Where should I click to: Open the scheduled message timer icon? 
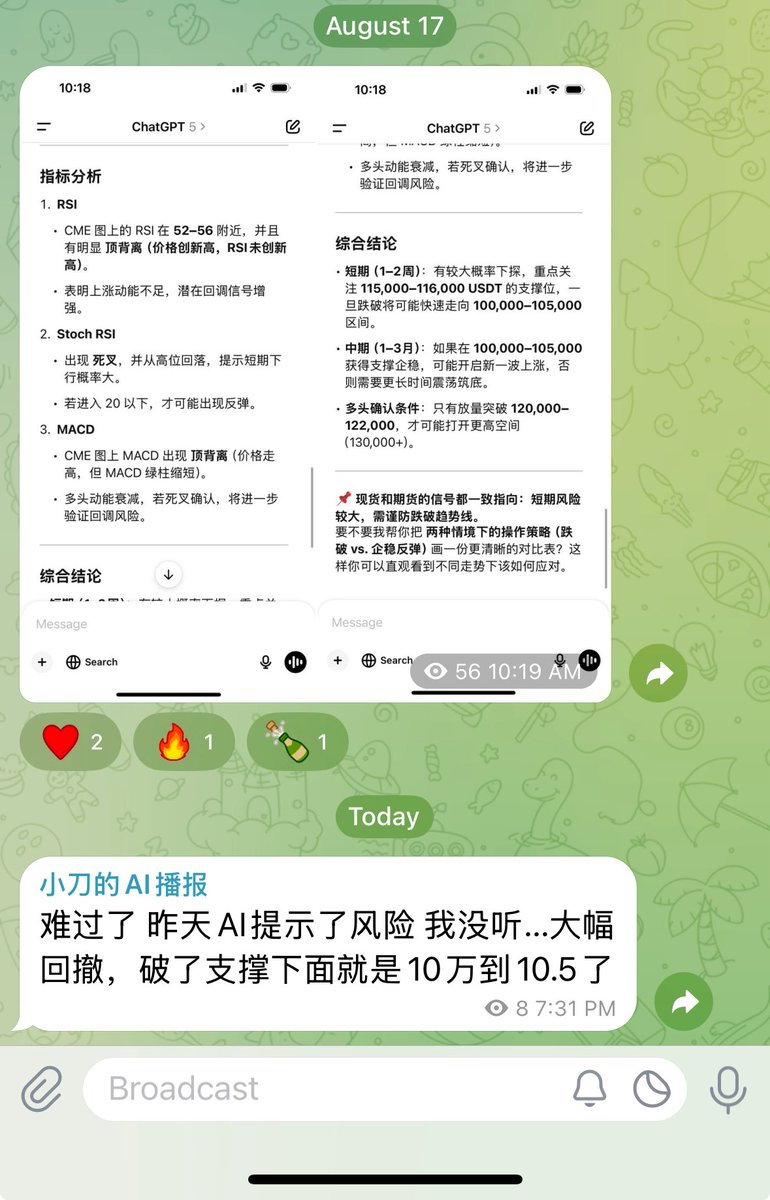pyautogui.click(x=652, y=1089)
